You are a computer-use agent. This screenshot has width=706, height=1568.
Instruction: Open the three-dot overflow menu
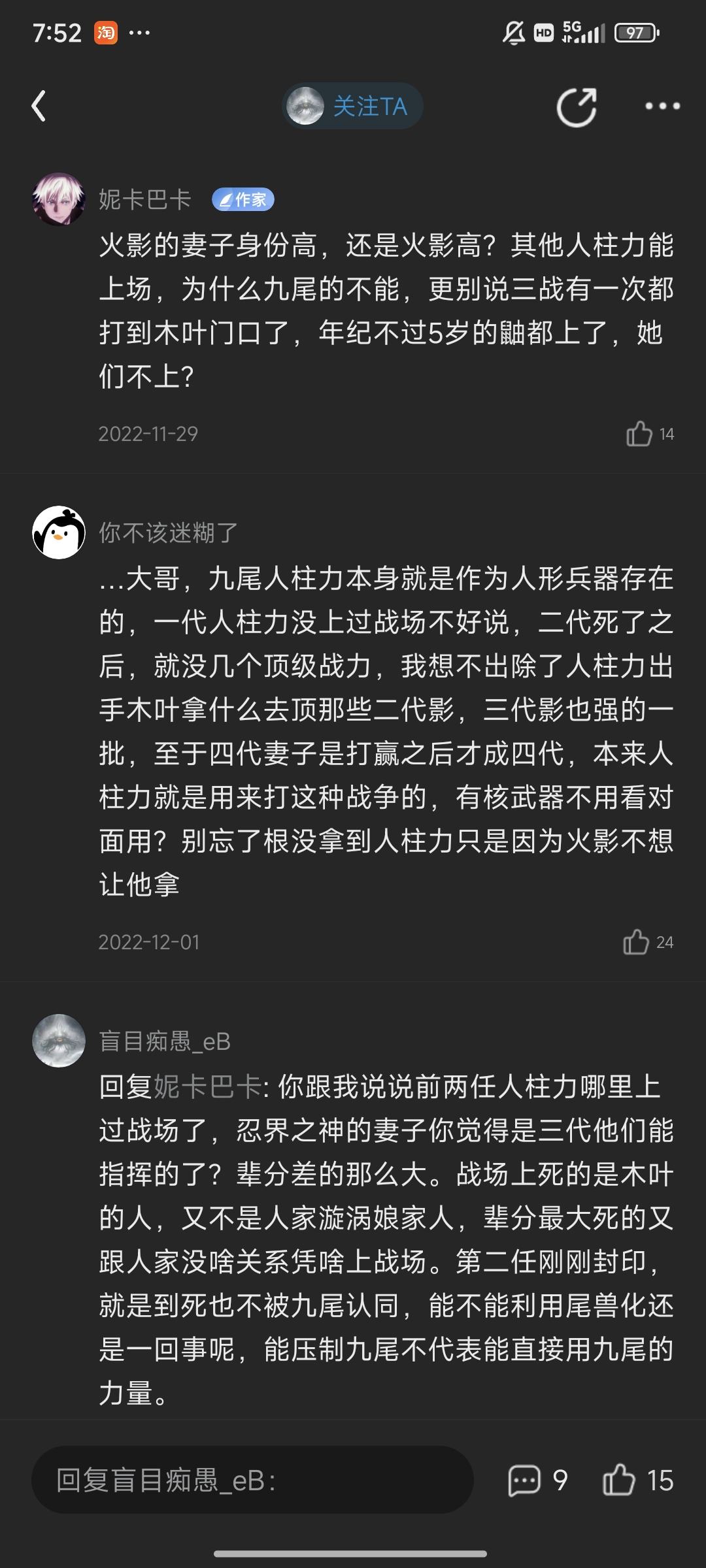click(662, 106)
